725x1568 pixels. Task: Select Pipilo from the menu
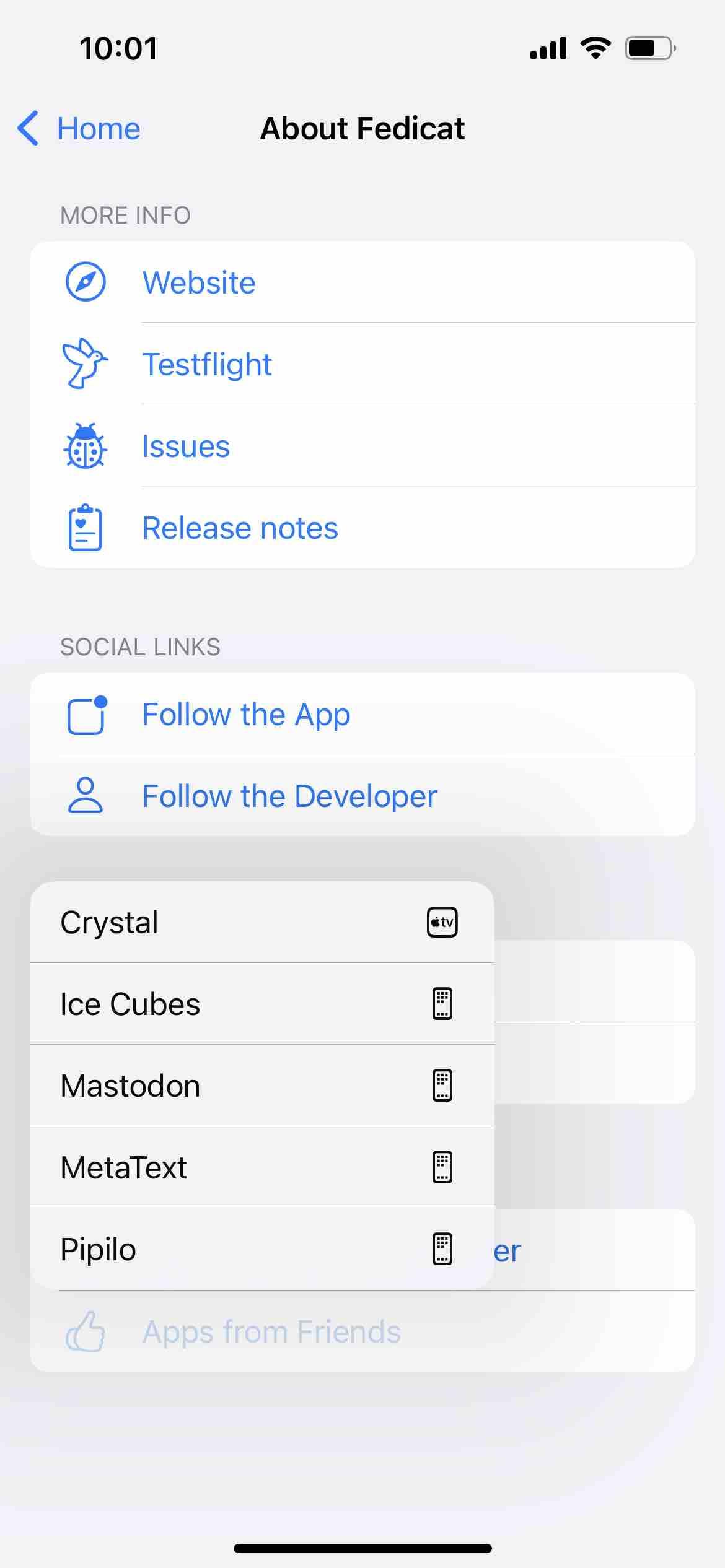tap(261, 1249)
